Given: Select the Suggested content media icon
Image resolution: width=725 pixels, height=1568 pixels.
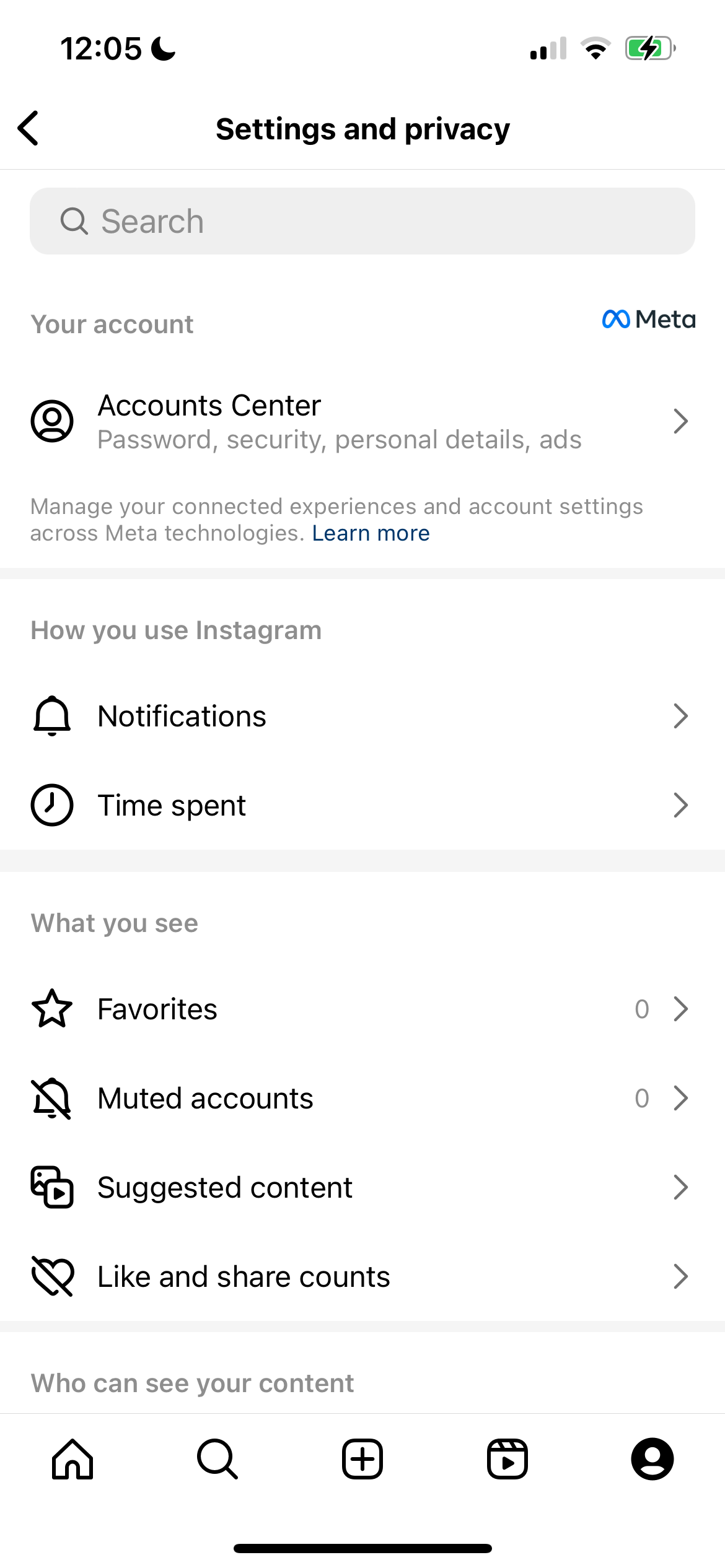Looking at the screenshot, I should pyautogui.click(x=51, y=1187).
